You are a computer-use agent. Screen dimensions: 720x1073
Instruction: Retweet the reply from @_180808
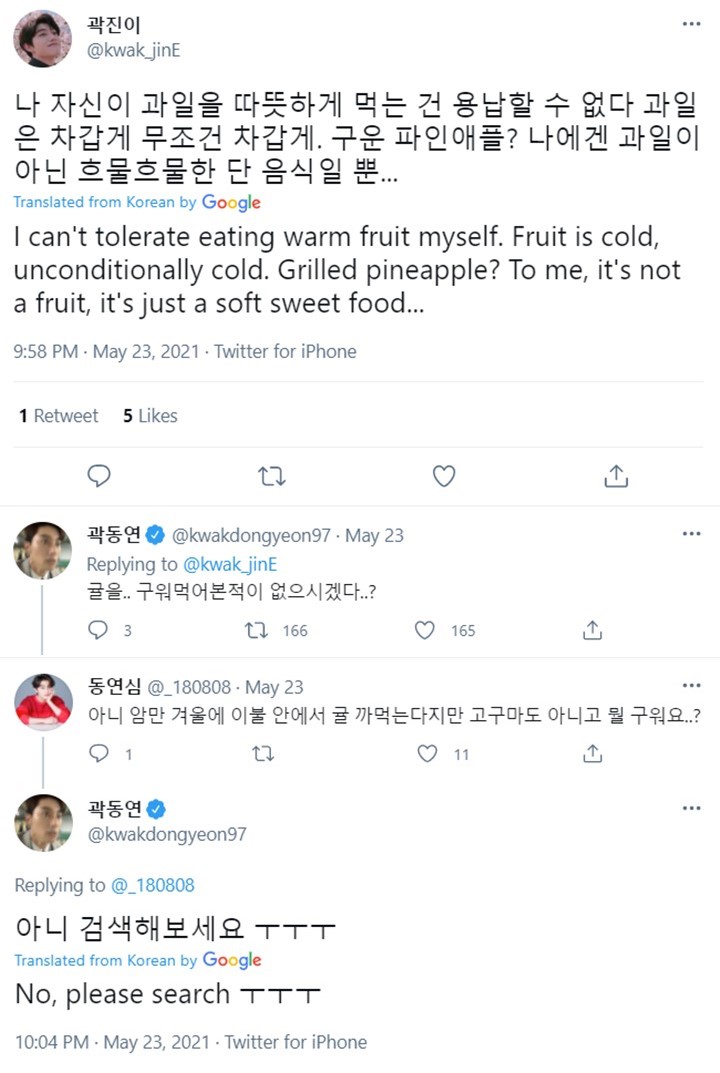262,755
